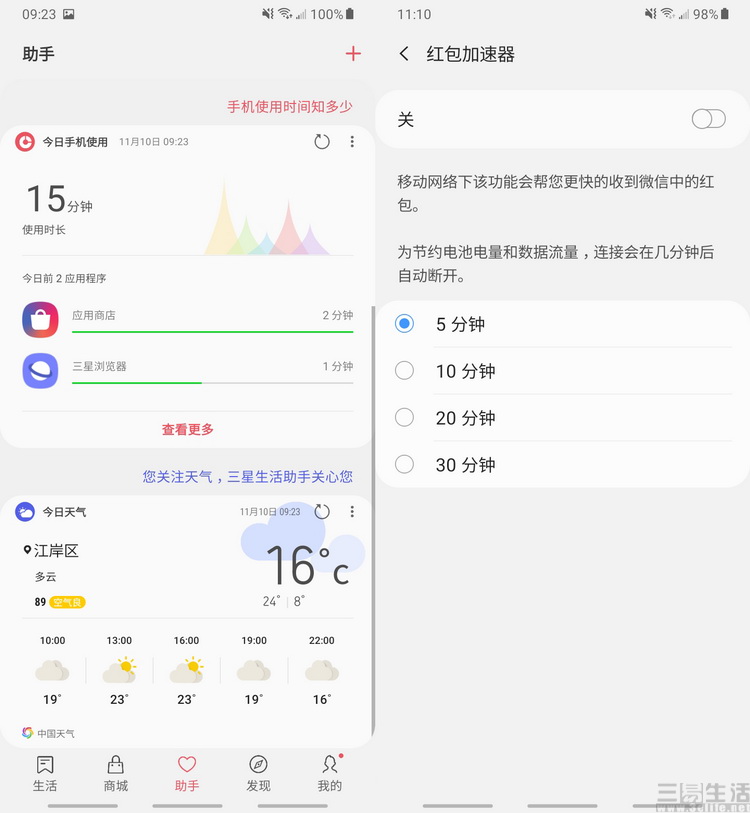Go back from 红包加速器 page

click(x=404, y=54)
